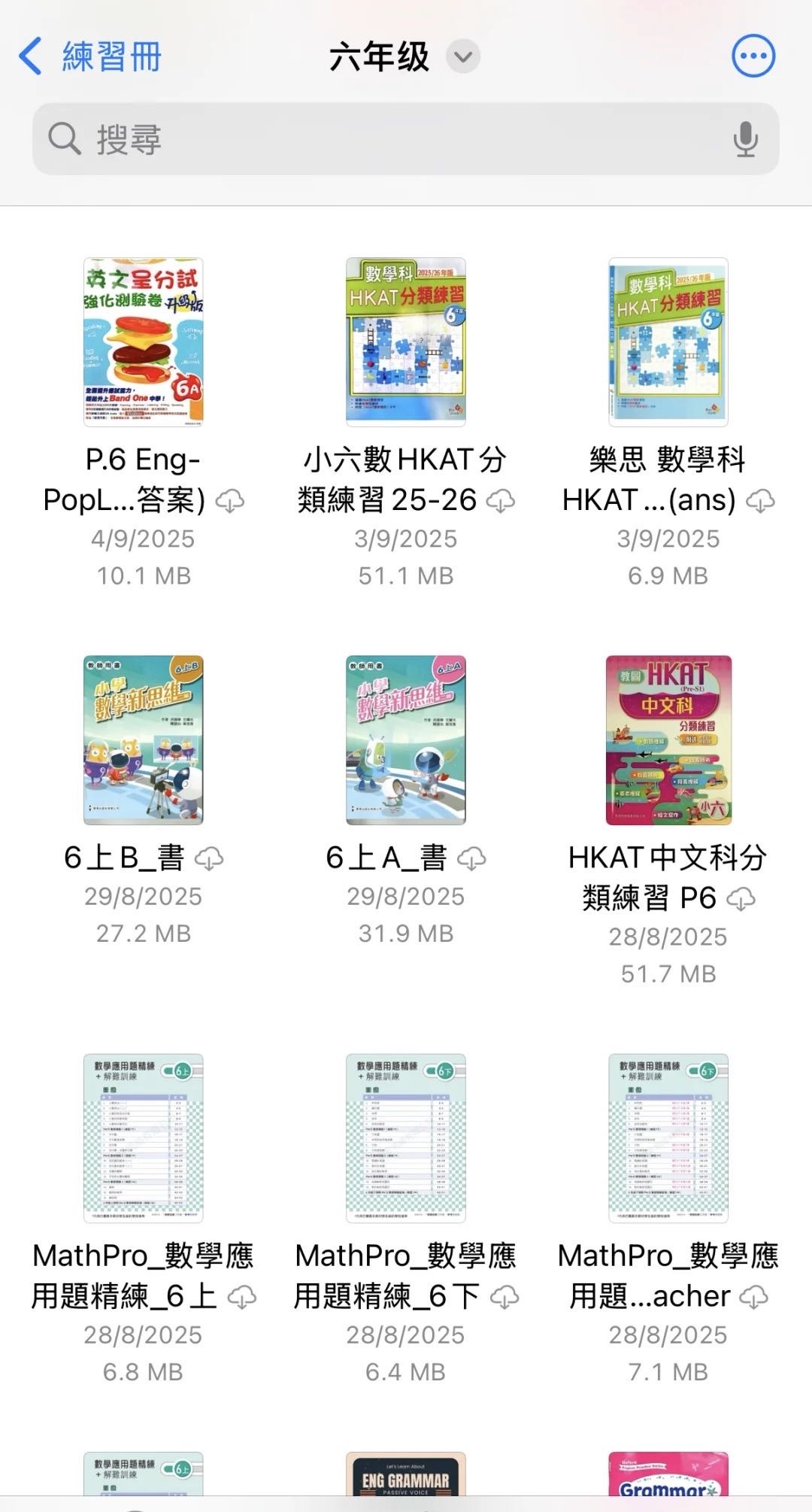Open the more options ellipsis menu
Image resolution: width=812 pixels, height=1512 pixels.
click(x=753, y=56)
